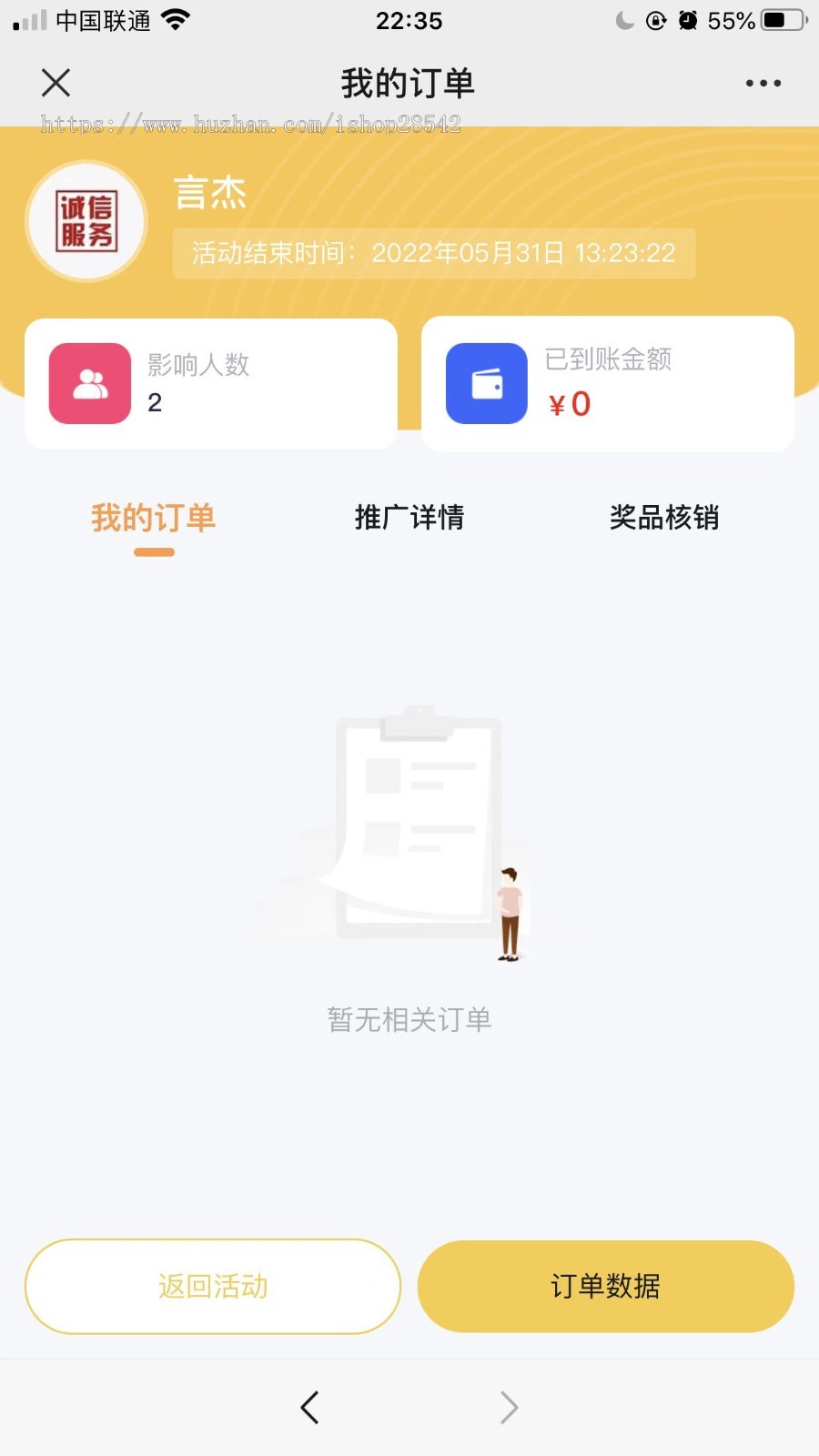Switch to the 推广详情 tab
This screenshot has width=819, height=1456.
point(409,517)
